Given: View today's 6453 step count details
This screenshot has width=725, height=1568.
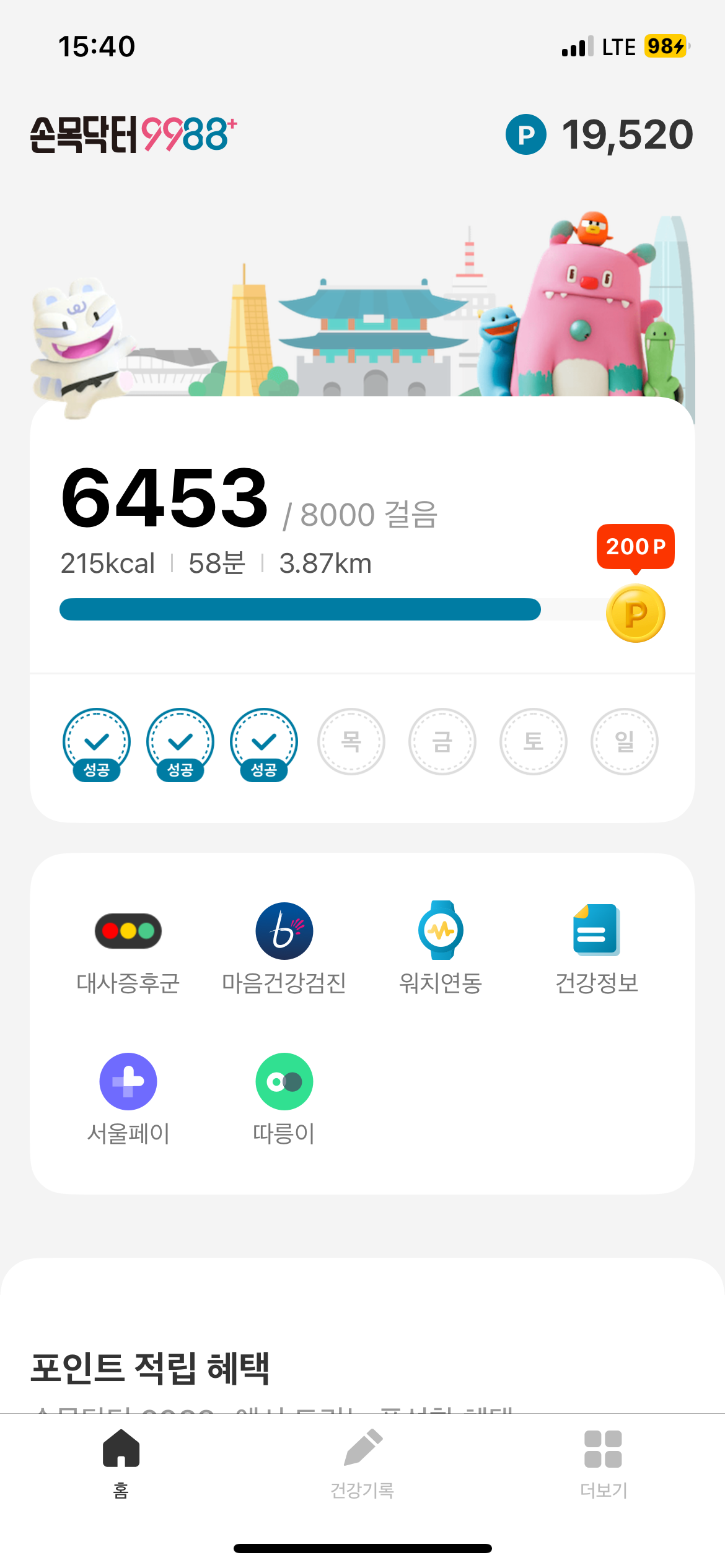Looking at the screenshot, I should click(165, 498).
